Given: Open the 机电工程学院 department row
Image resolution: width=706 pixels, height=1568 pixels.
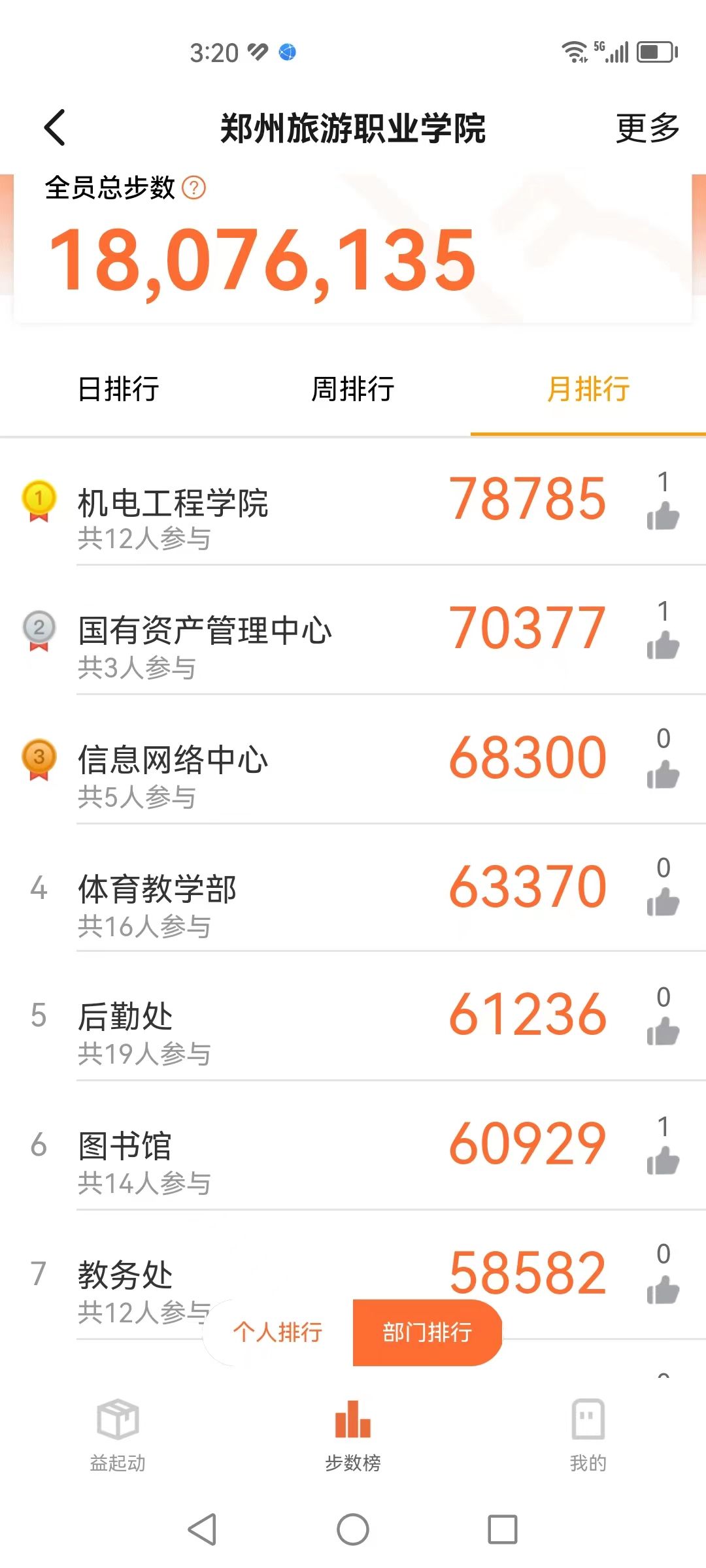Looking at the screenshot, I should click(261, 516).
